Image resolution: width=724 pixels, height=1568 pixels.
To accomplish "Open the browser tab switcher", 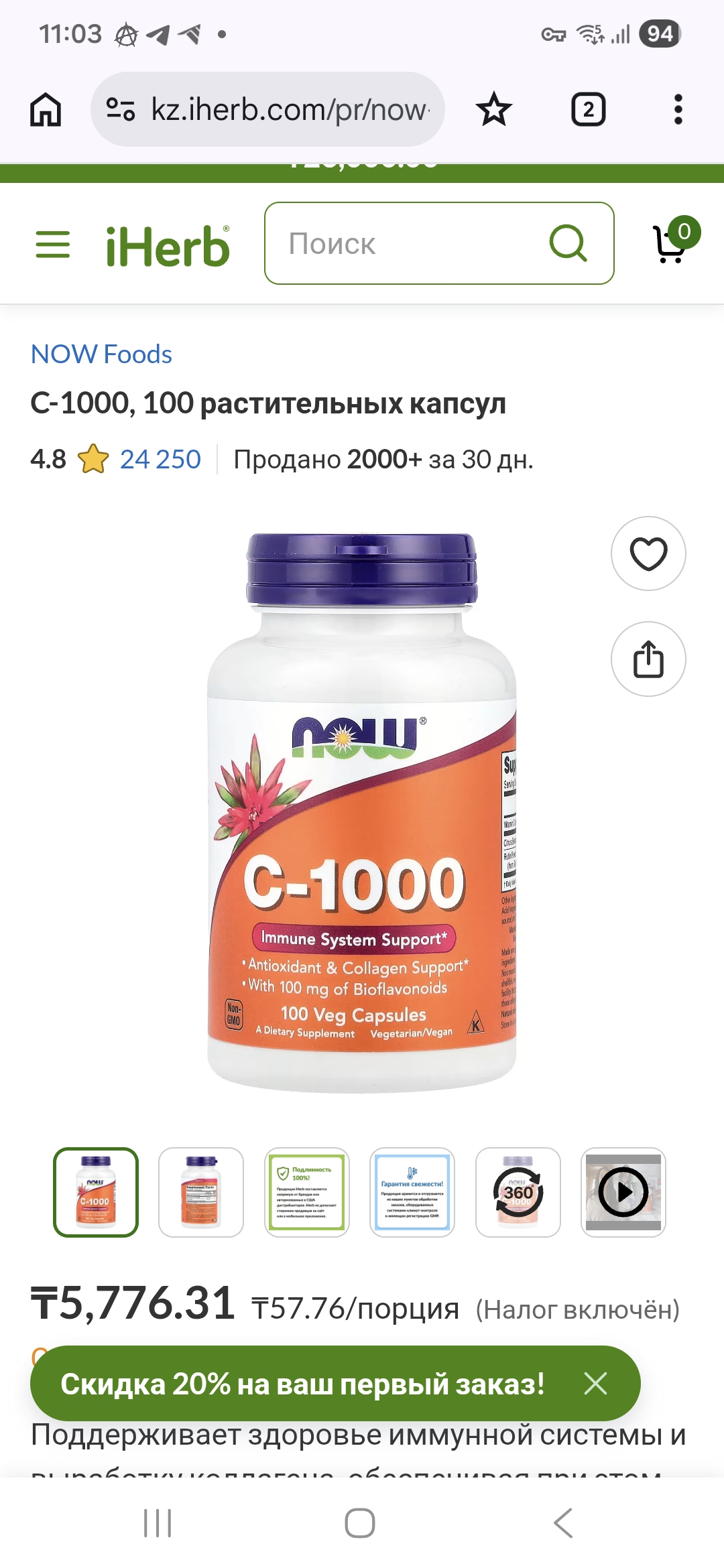I will pos(588,109).
